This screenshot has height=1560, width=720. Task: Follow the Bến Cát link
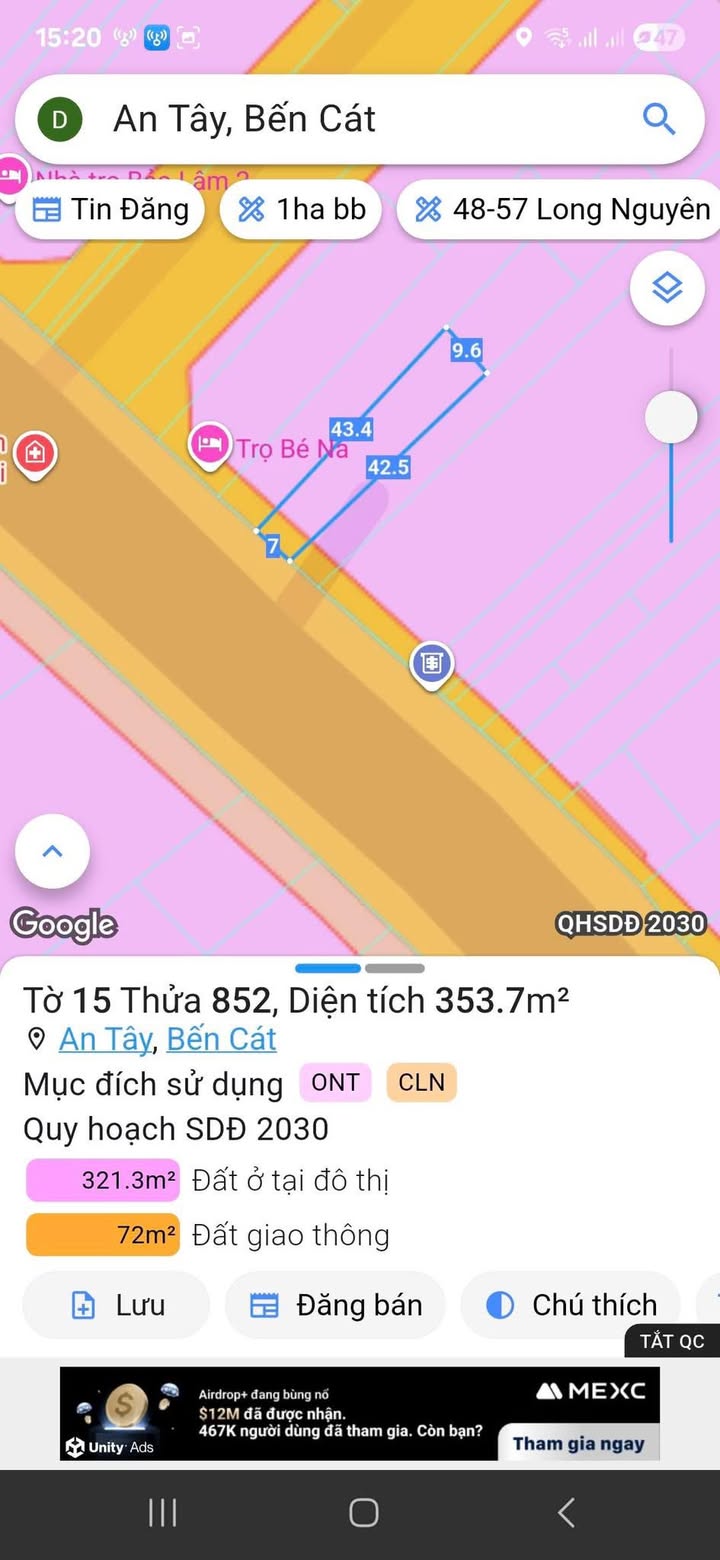point(221,1039)
